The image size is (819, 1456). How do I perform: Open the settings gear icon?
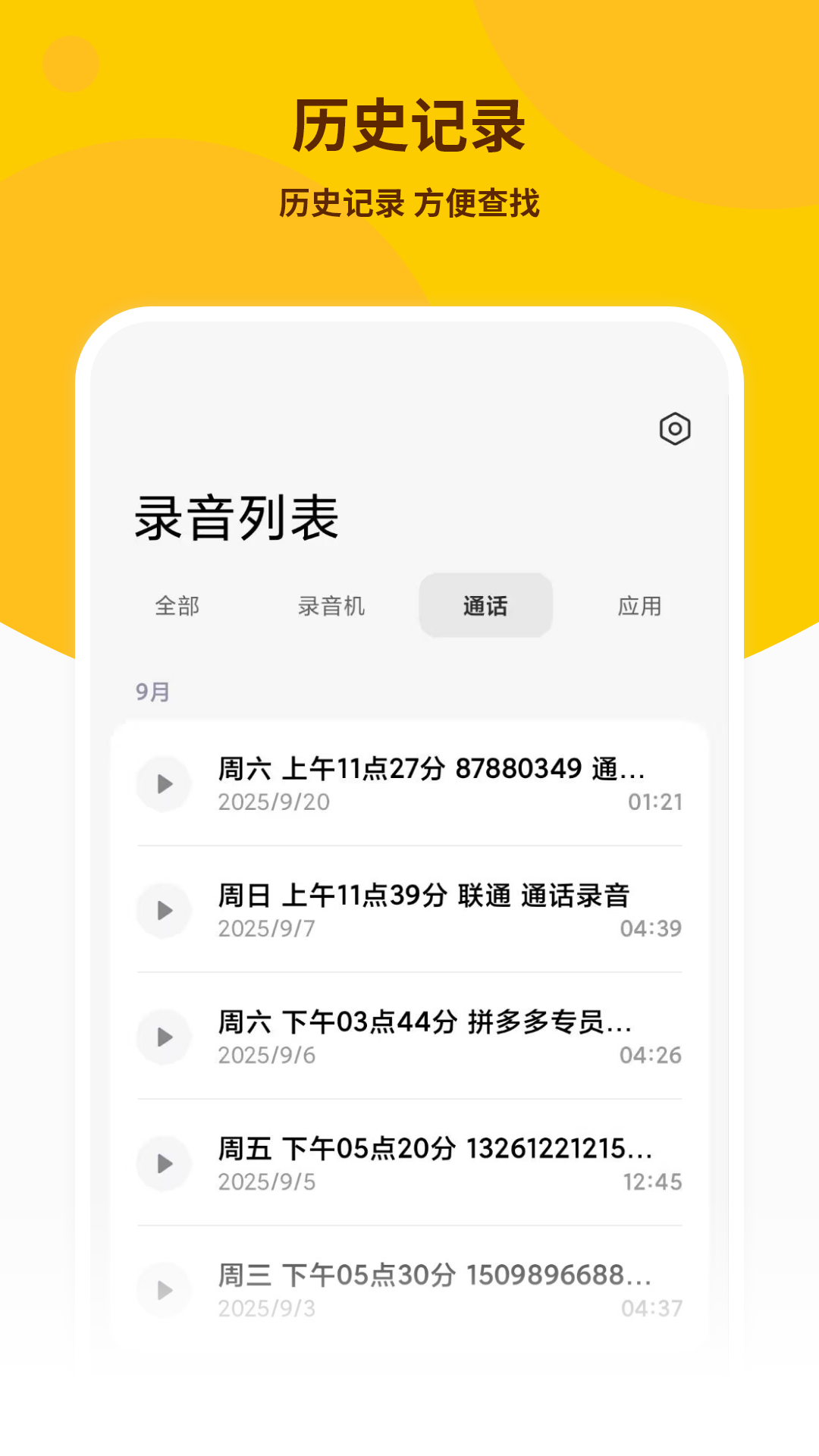tap(675, 429)
